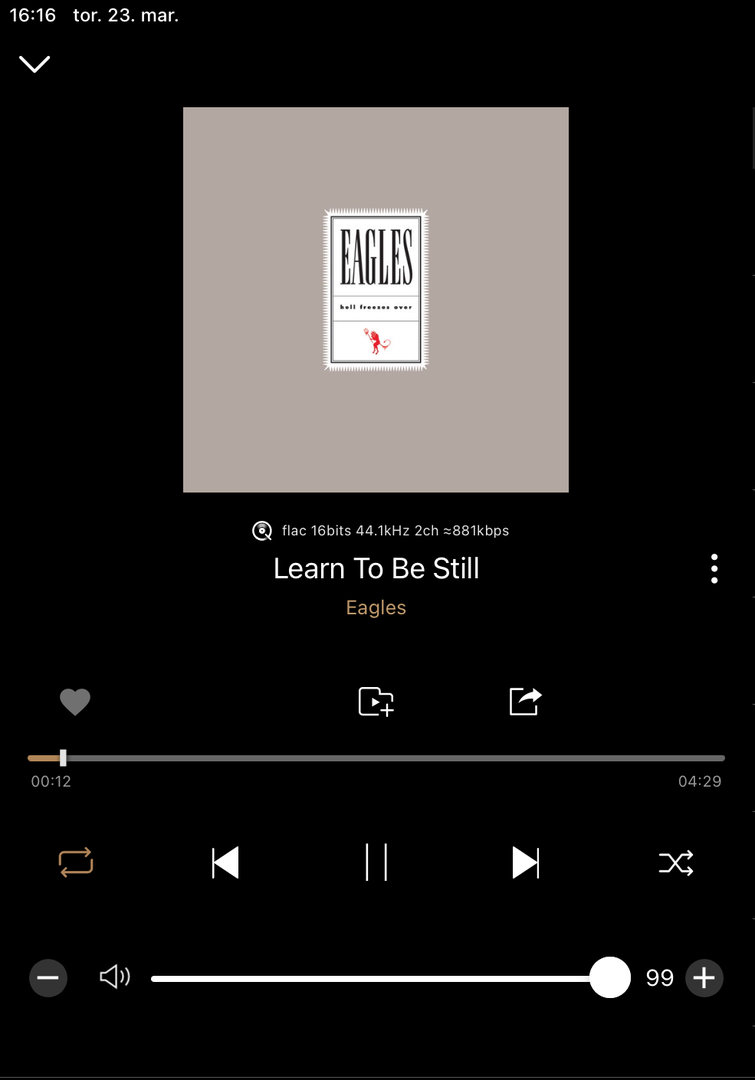755x1080 pixels.
Task: Toggle repeat mode
Action: pos(76,862)
